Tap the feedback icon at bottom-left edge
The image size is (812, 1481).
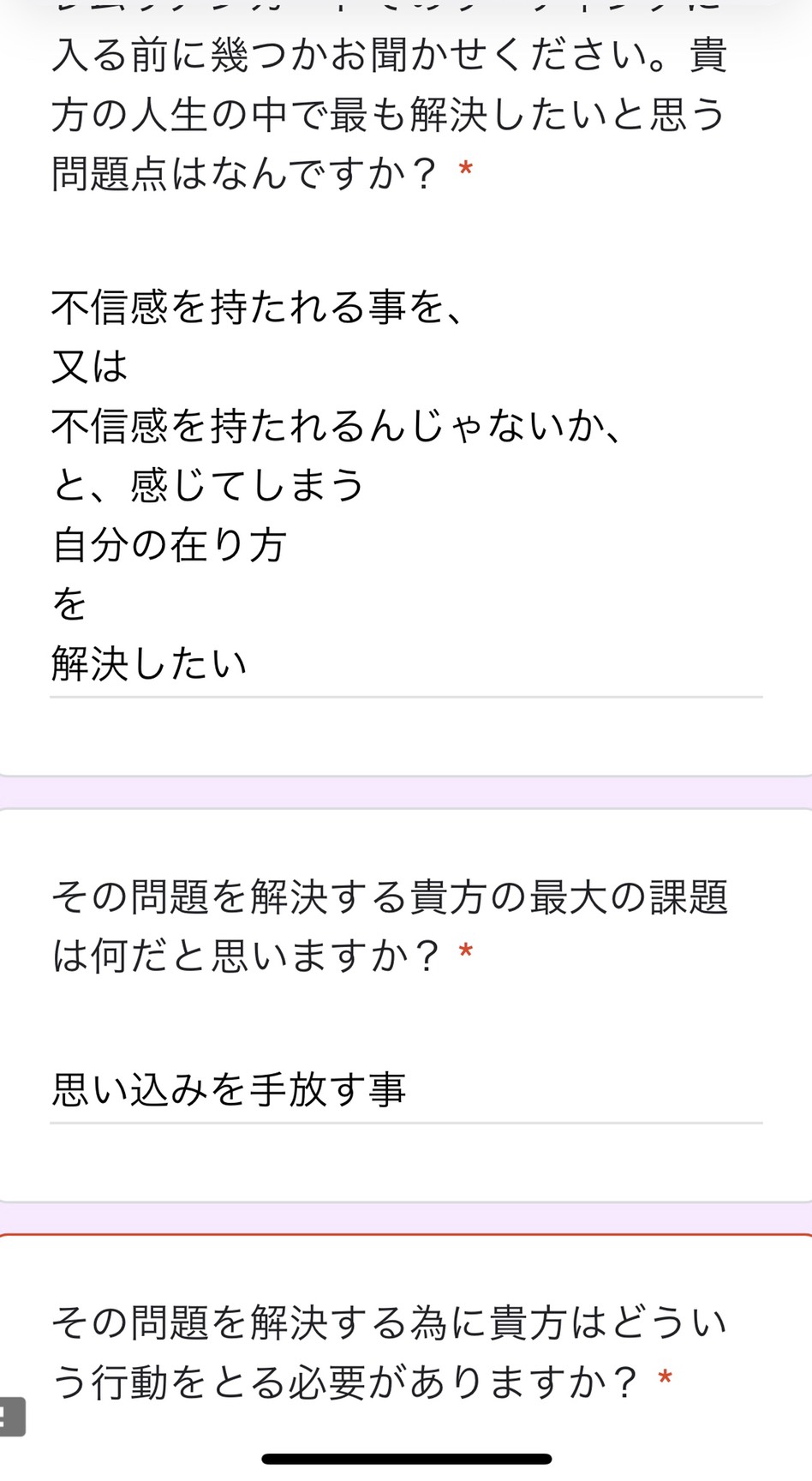12,1417
